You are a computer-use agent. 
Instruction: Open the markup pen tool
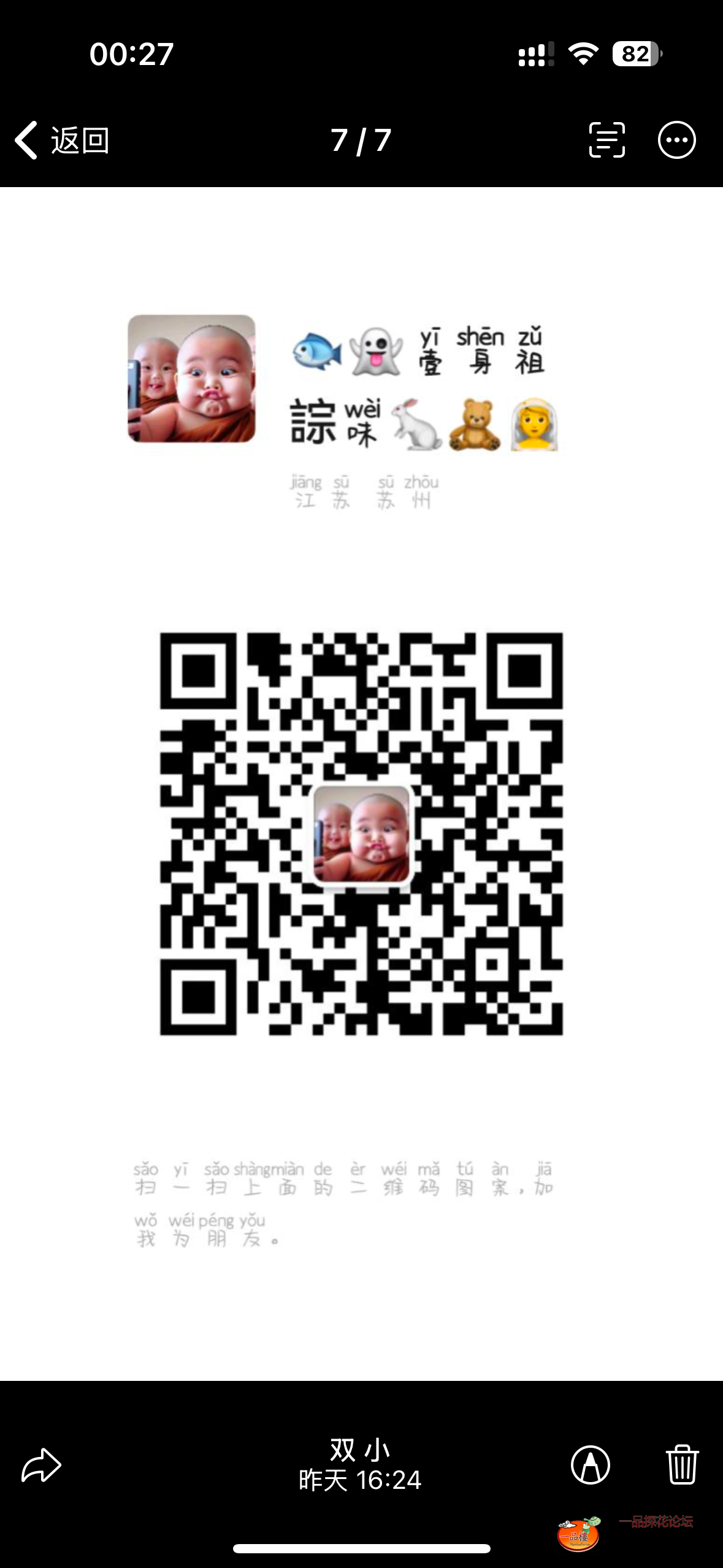[590, 1465]
